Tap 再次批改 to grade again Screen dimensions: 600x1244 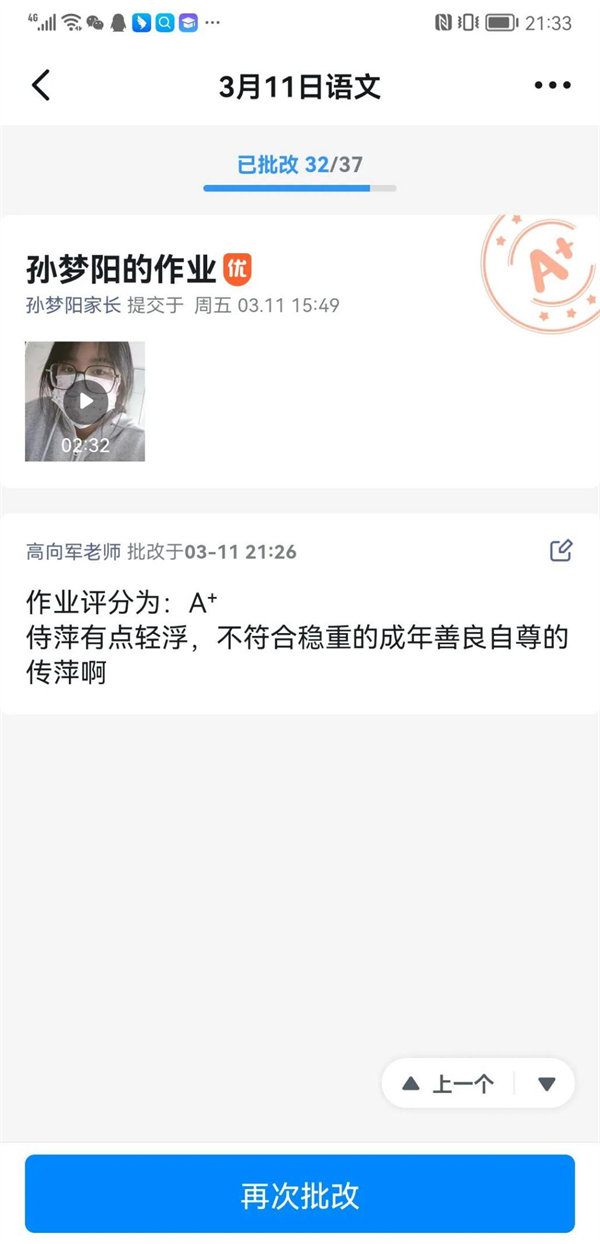pyautogui.click(x=300, y=1195)
